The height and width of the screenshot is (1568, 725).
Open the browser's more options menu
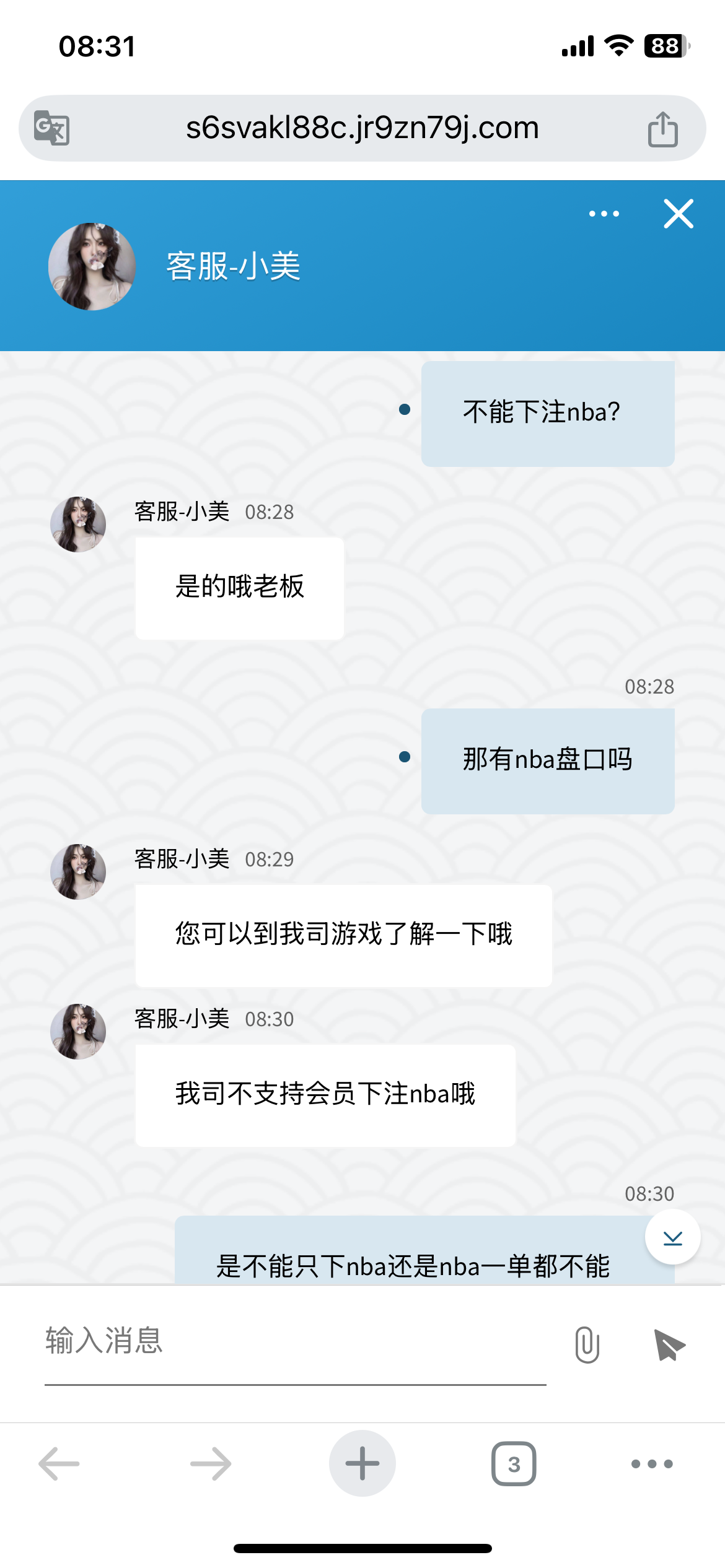coord(652,1464)
